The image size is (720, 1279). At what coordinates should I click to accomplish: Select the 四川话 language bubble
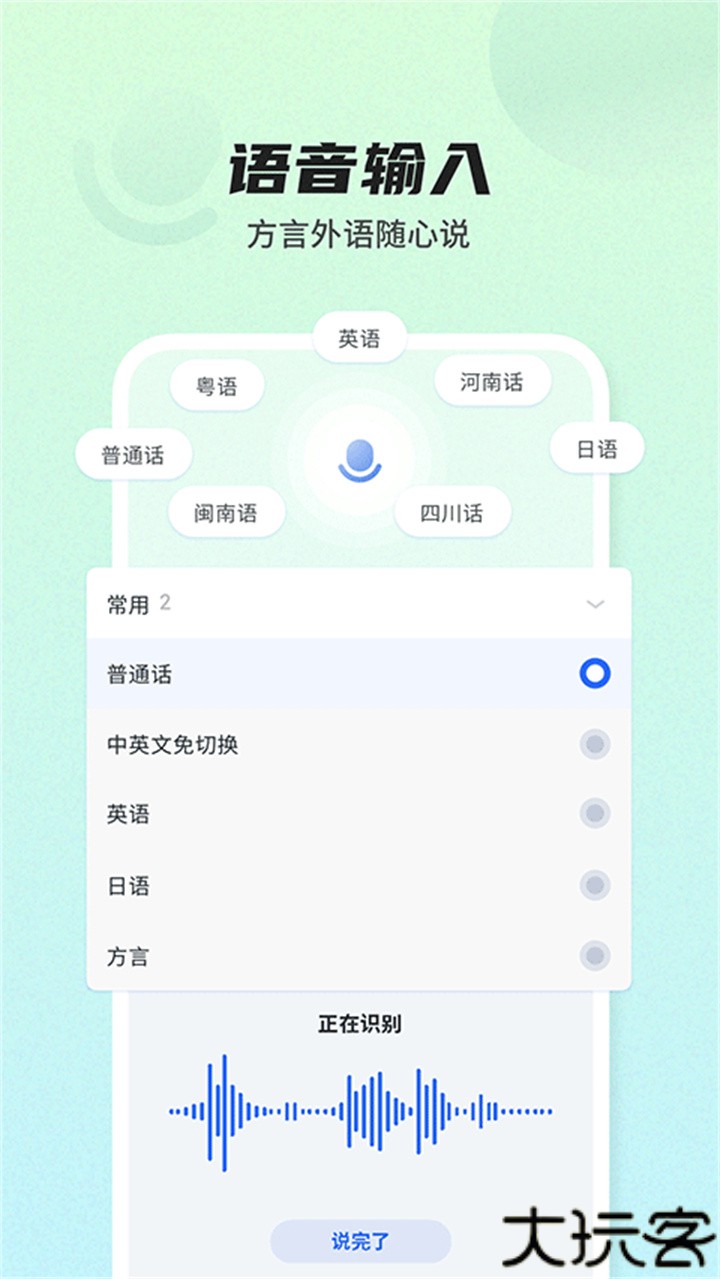451,513
